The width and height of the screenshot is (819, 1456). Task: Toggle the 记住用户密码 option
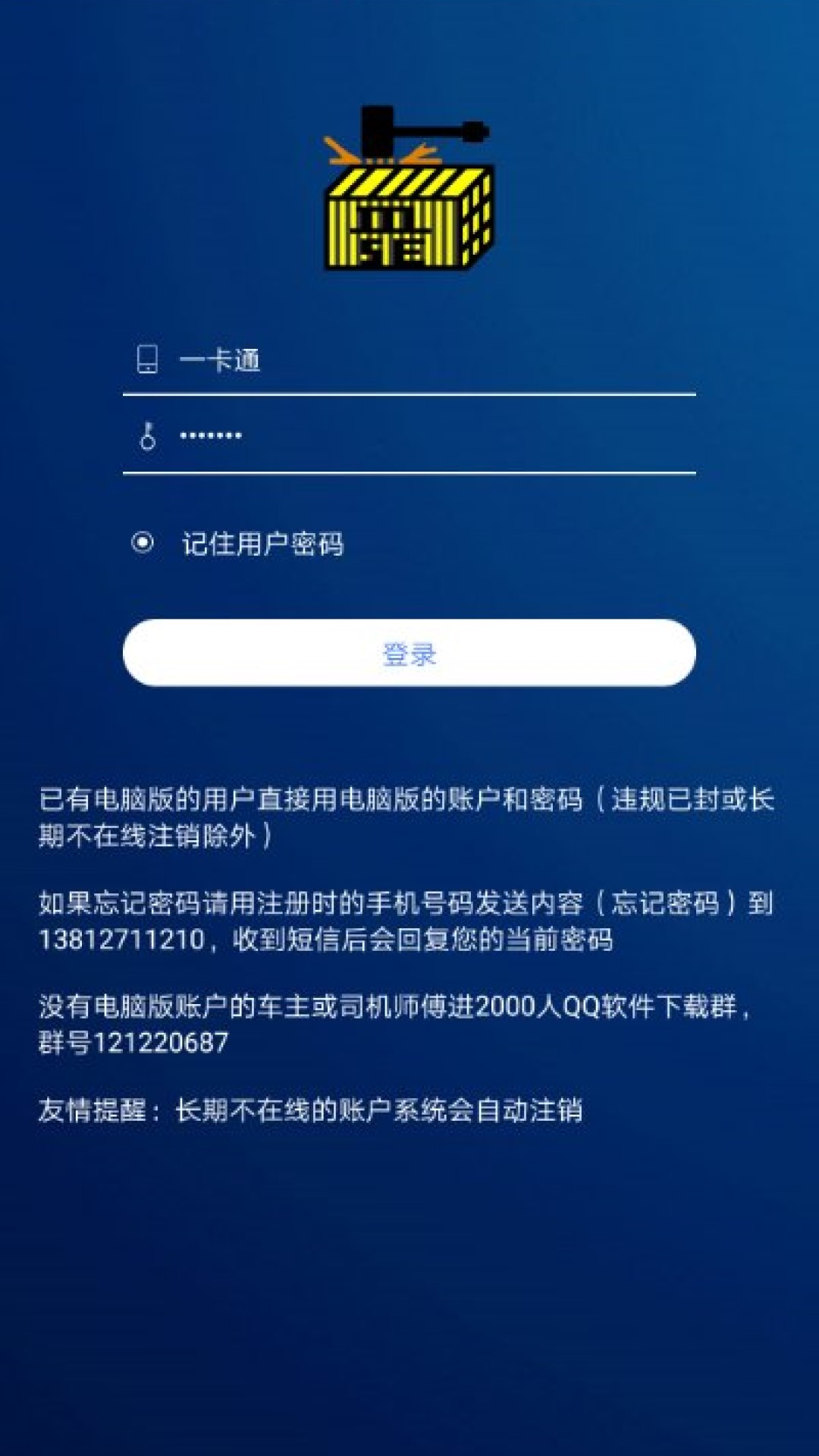(x=143, y=543)
